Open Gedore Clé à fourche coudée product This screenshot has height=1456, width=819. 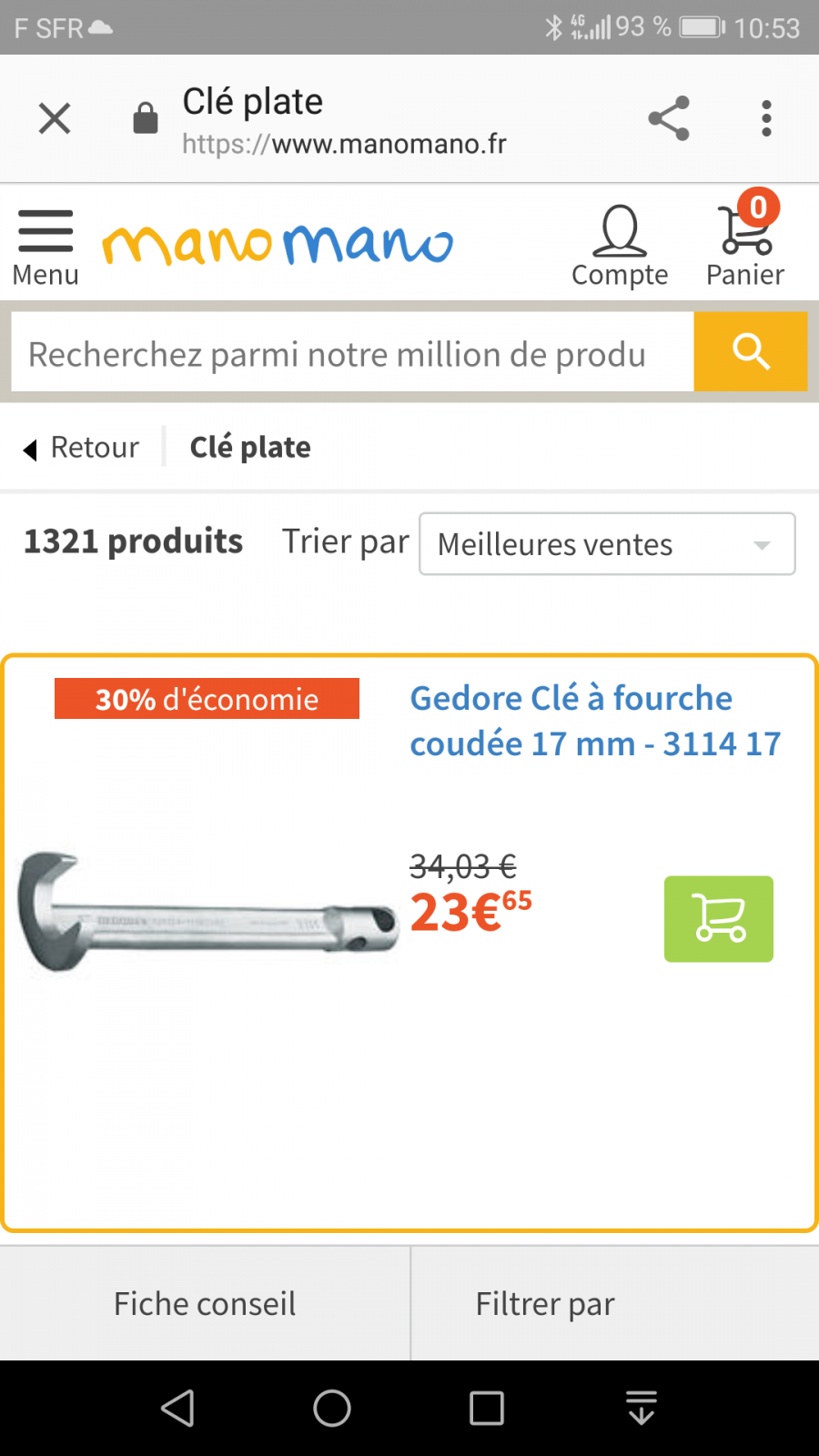tap(595, 721)
